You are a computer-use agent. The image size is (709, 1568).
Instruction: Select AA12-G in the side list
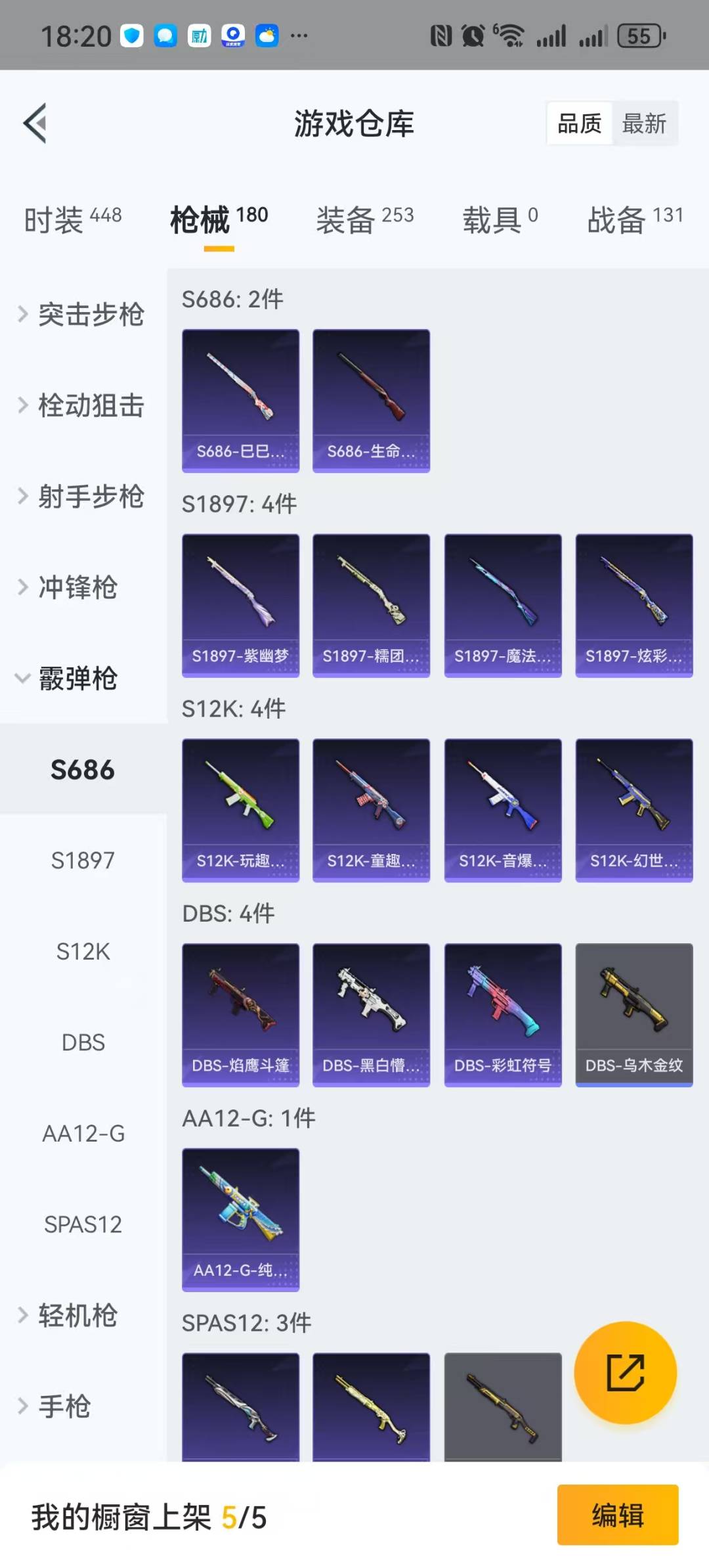(83, 1134)
